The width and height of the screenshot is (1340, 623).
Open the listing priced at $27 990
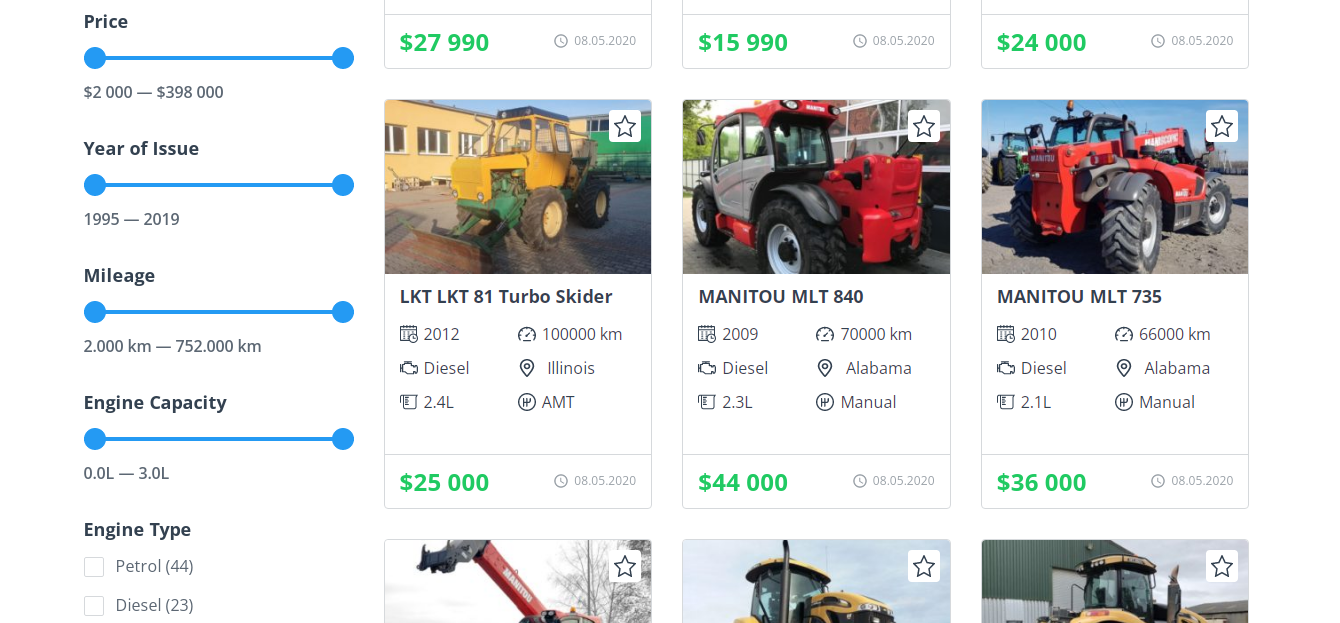click(x=444, y=42)
